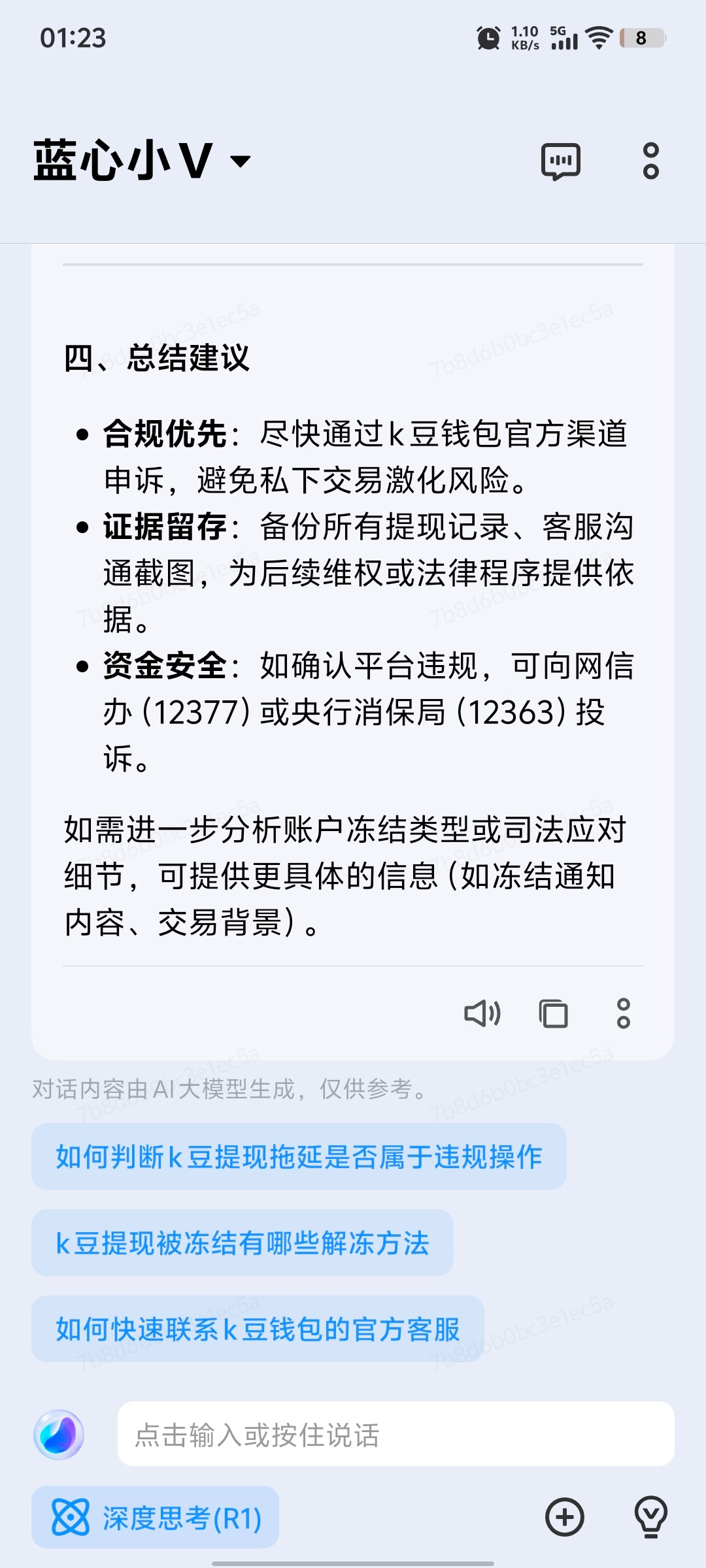Image resolution: width=706 pixels, height=1568 pixels.
Task: Expand the 蓝心小V title dropdown
Action: click(x=241, y=161)
